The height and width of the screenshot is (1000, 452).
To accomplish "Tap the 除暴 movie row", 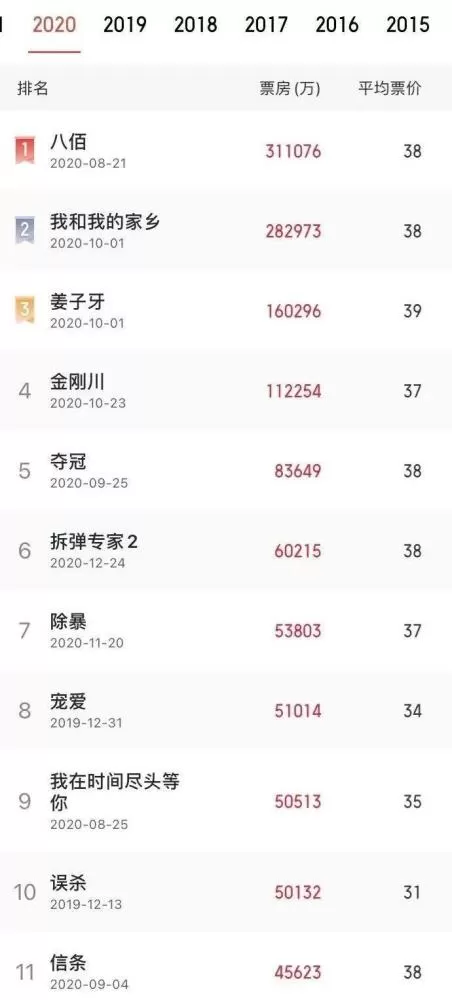I will 226,631.
